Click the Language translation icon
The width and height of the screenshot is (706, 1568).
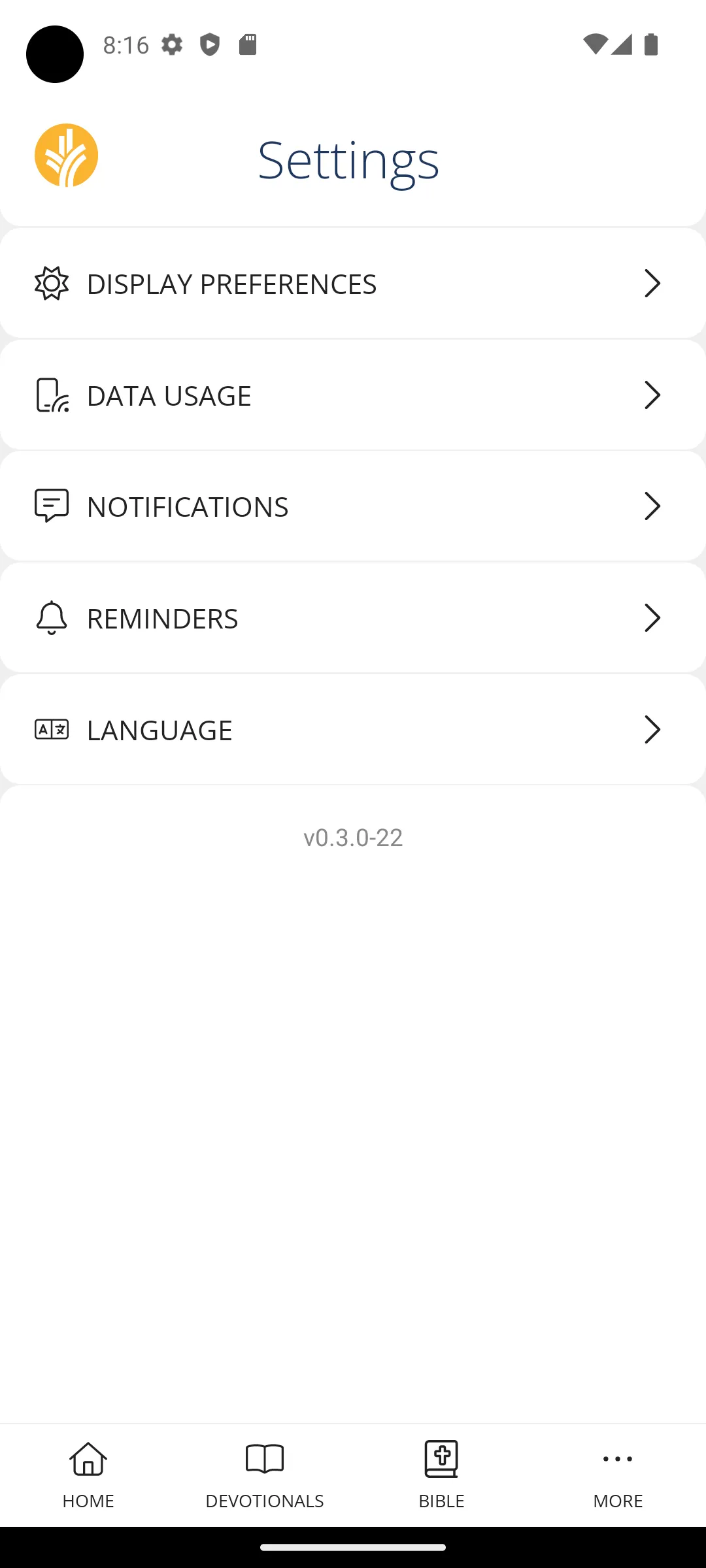tap(51, 729)
